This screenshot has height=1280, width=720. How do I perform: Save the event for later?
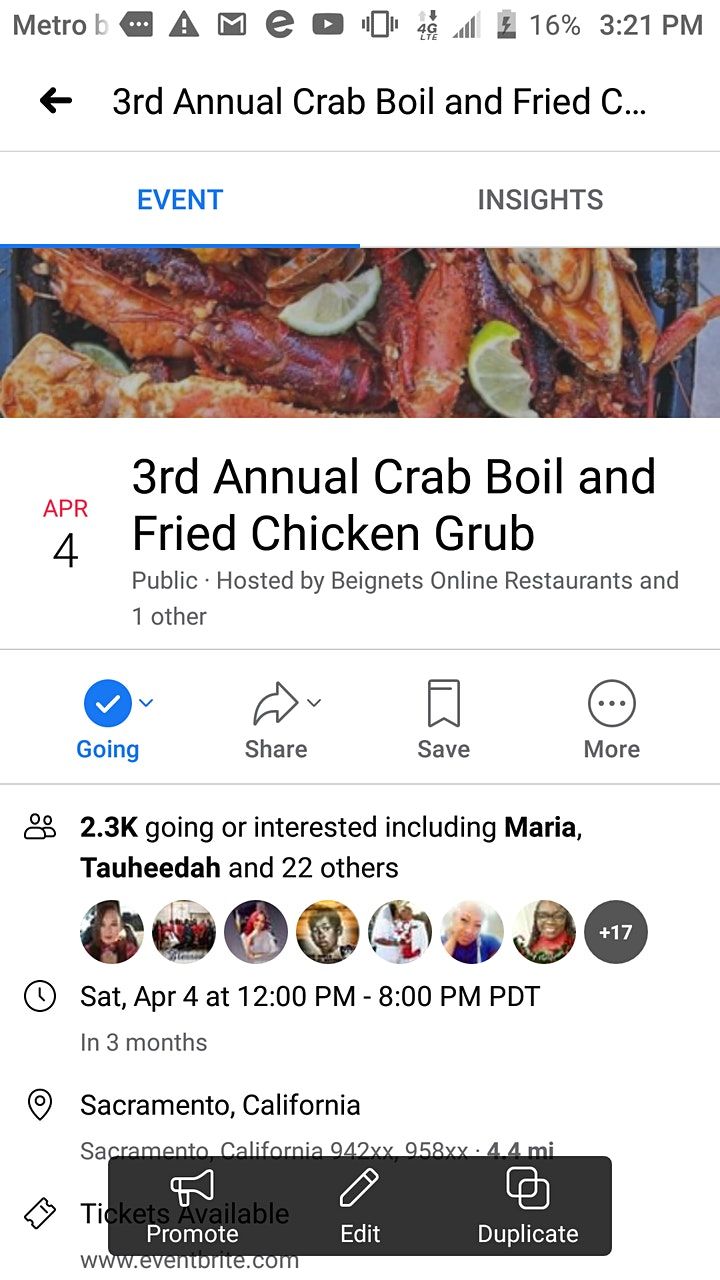coord(443,720)
